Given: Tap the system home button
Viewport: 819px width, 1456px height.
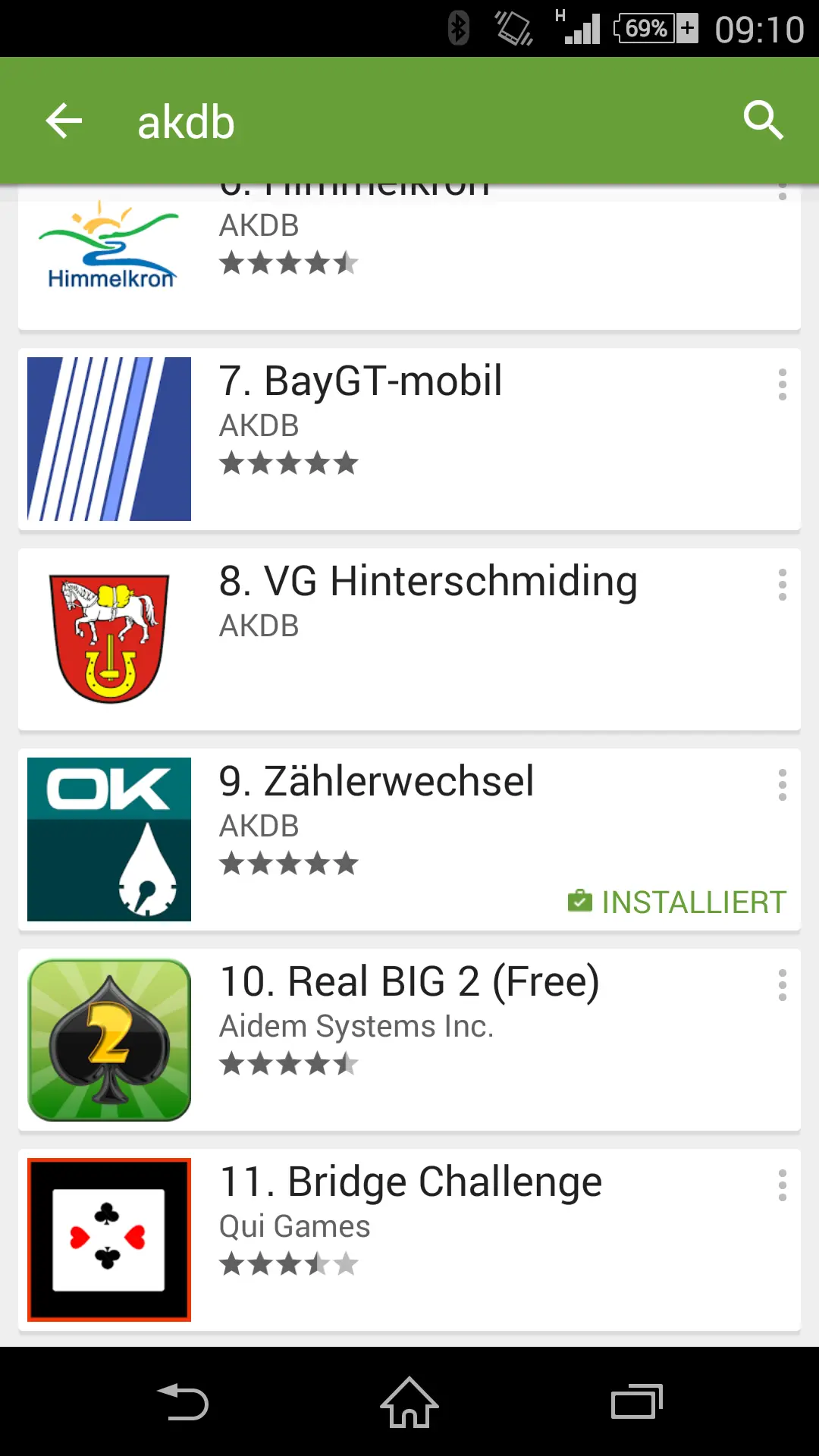Looking at the screenshot, I should point(409,1402).
